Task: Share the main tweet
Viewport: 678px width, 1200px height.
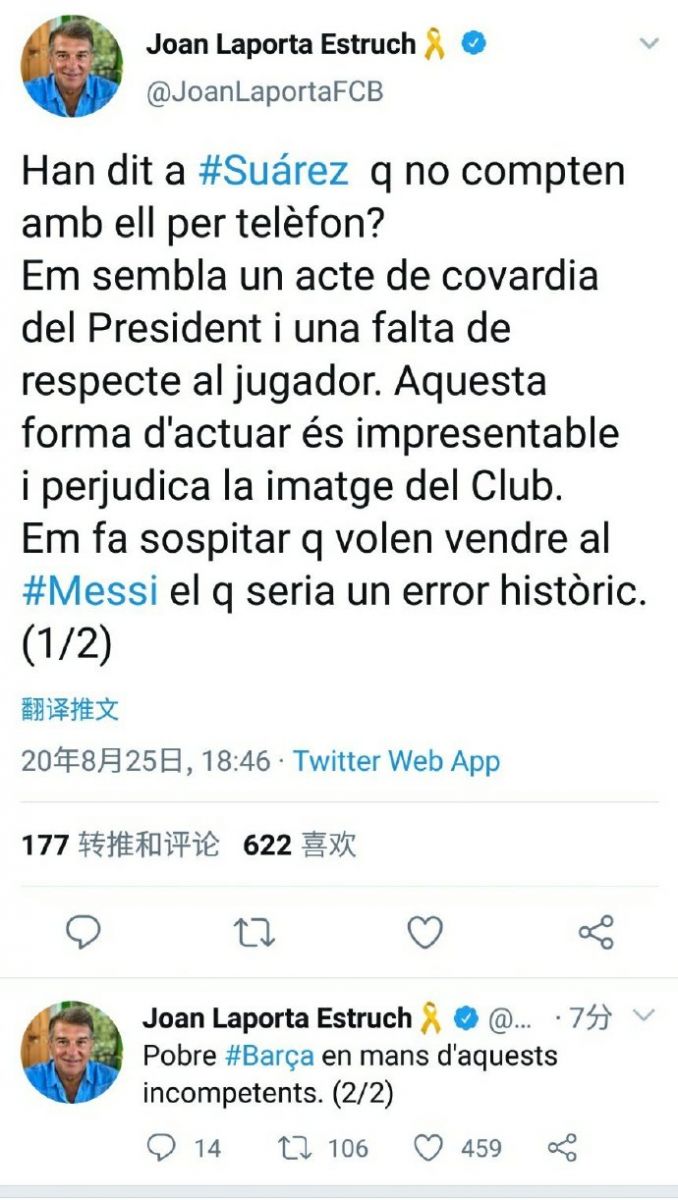Action: pyautogui.click(x=596, y=933)
